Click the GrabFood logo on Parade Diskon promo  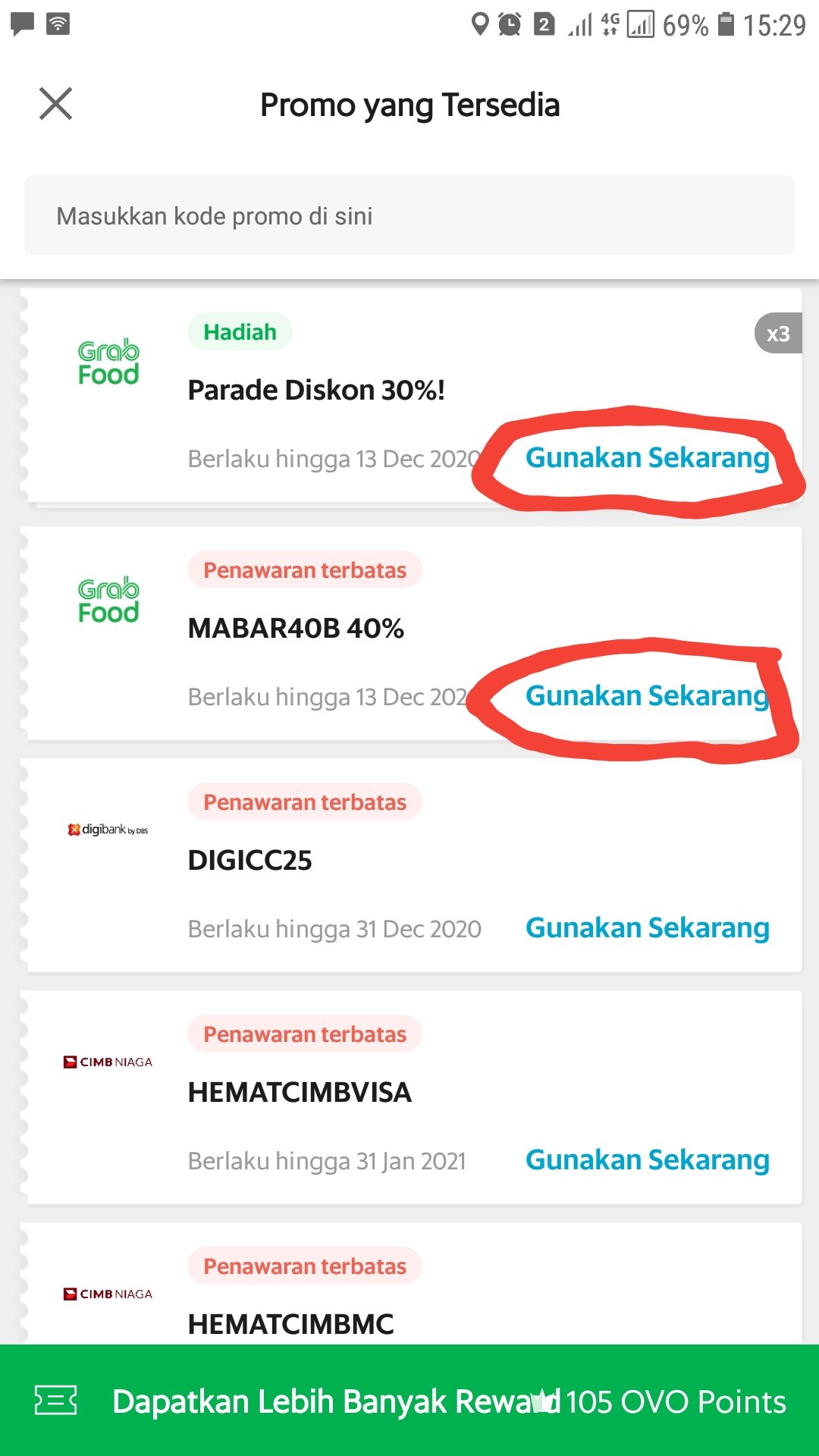point(108,362)
